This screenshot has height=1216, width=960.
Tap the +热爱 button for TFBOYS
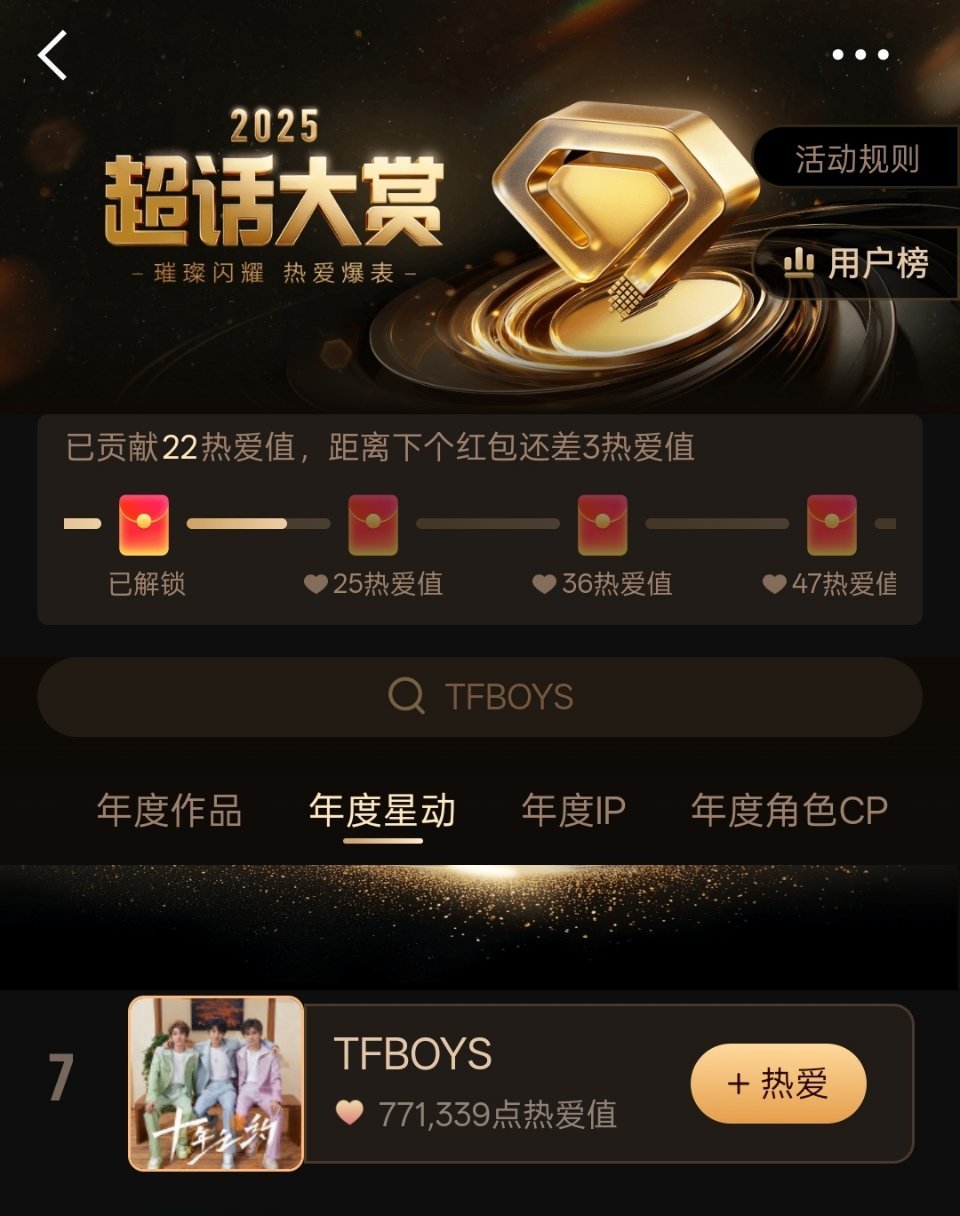(779, 1082)
